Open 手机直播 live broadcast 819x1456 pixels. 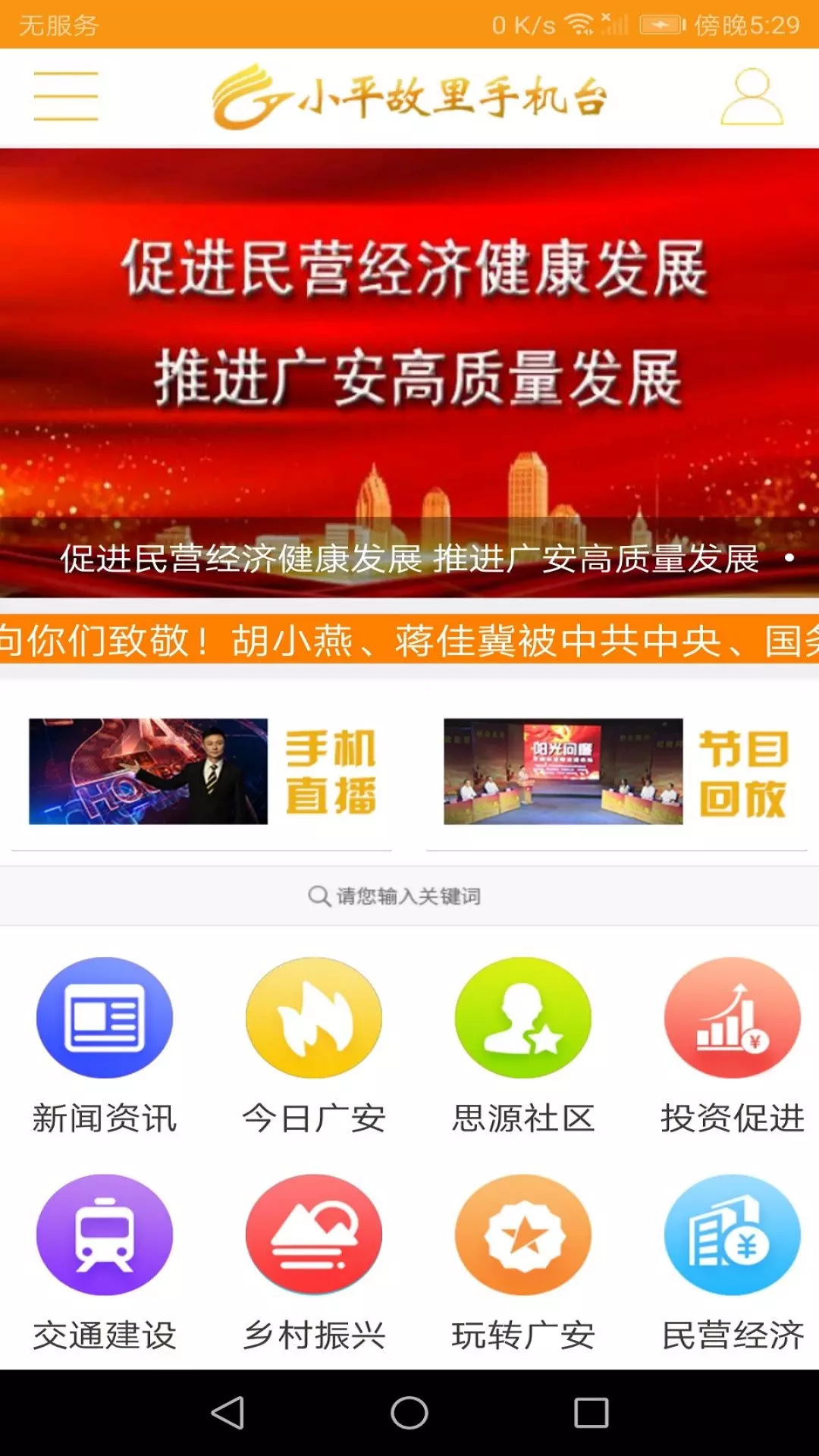pyautogui.click(x=202, y=771)
